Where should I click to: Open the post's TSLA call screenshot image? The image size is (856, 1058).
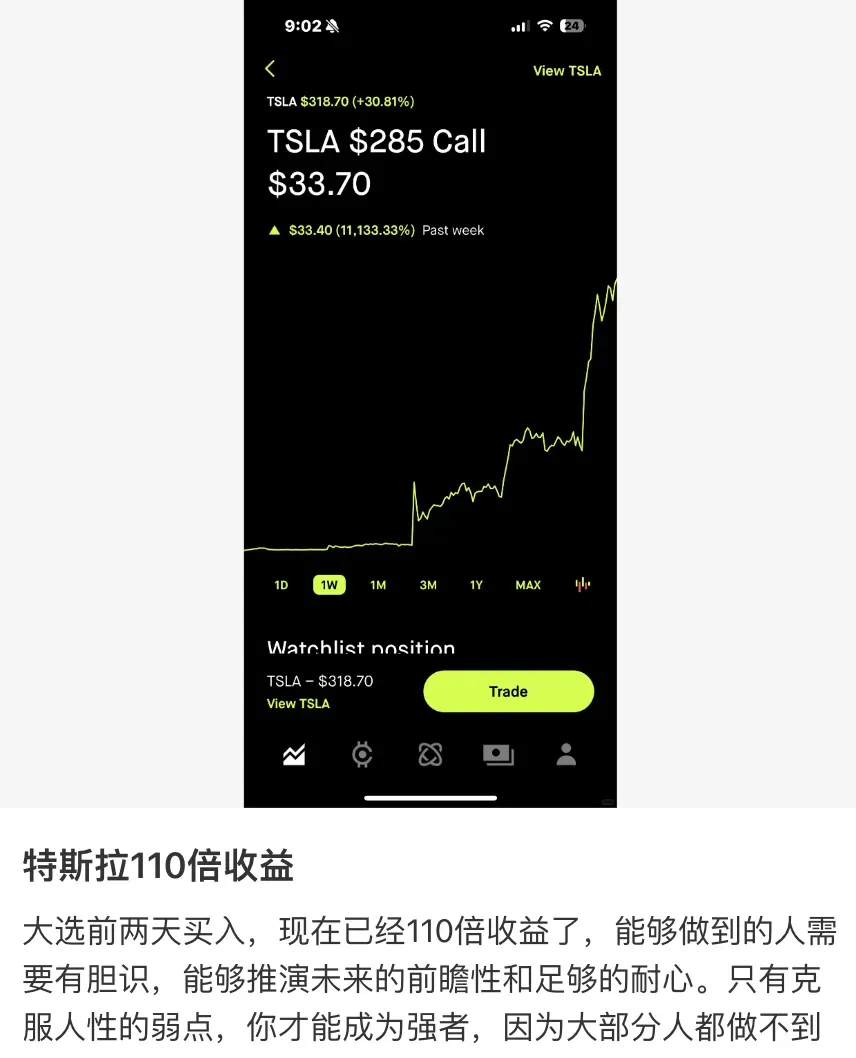click(430, 400)
